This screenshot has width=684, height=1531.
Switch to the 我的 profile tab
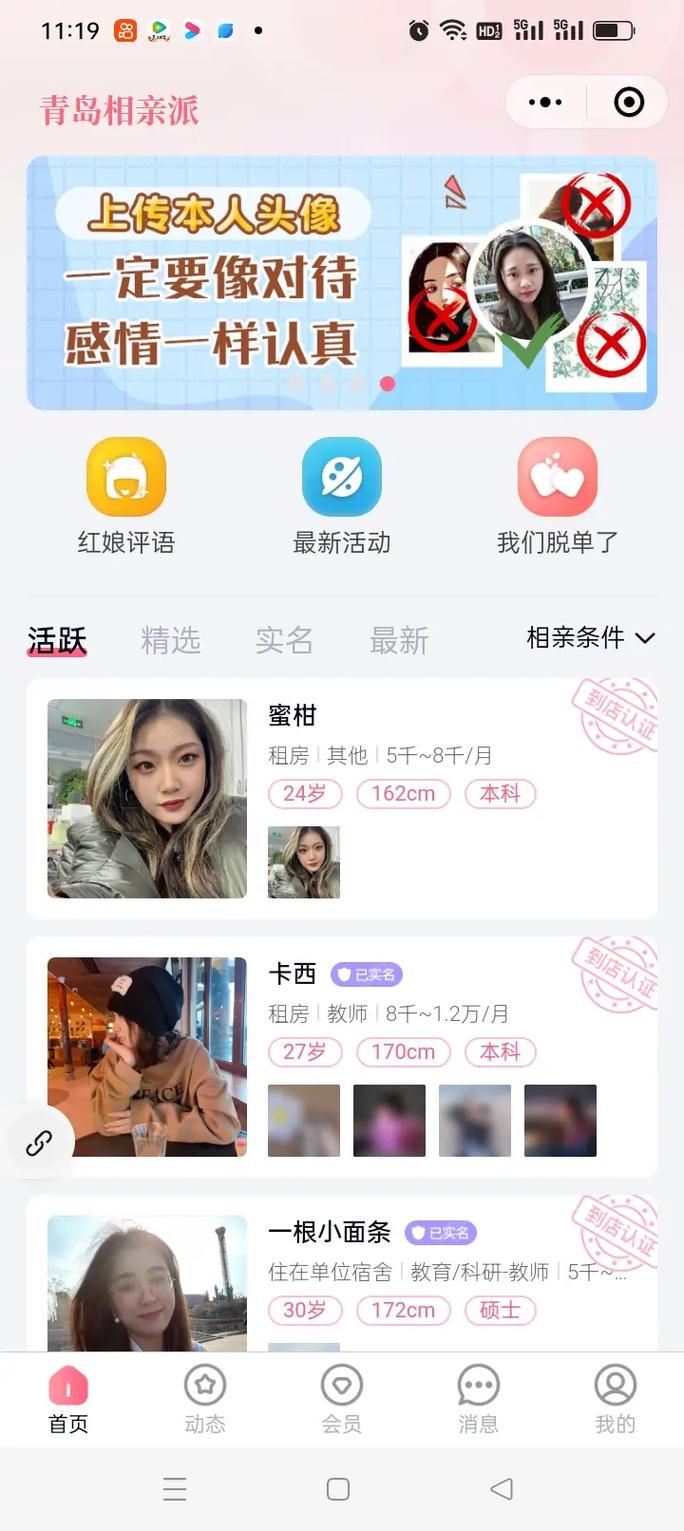[615, 1398]
